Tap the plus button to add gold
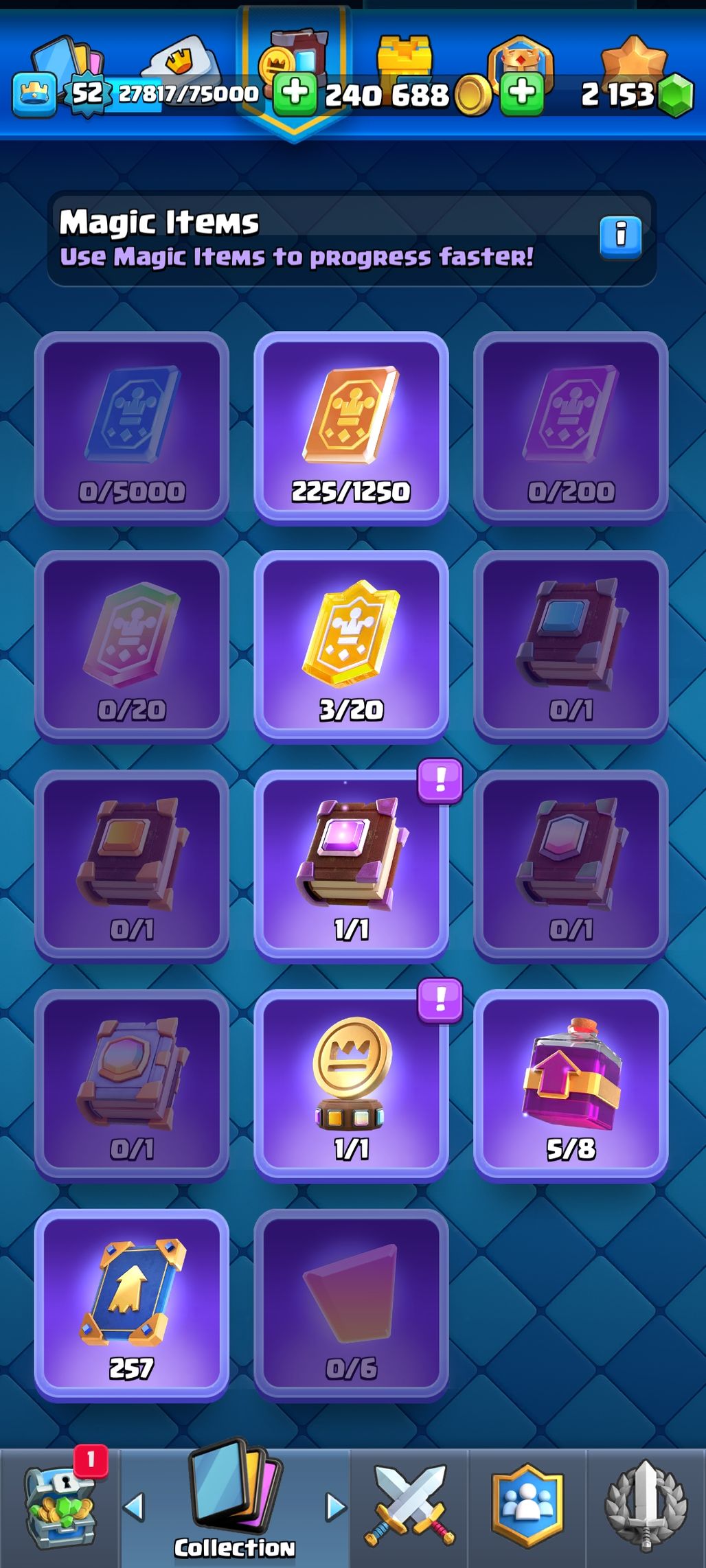The width and height of the screenshot is (706, 1568). [295, 94]
